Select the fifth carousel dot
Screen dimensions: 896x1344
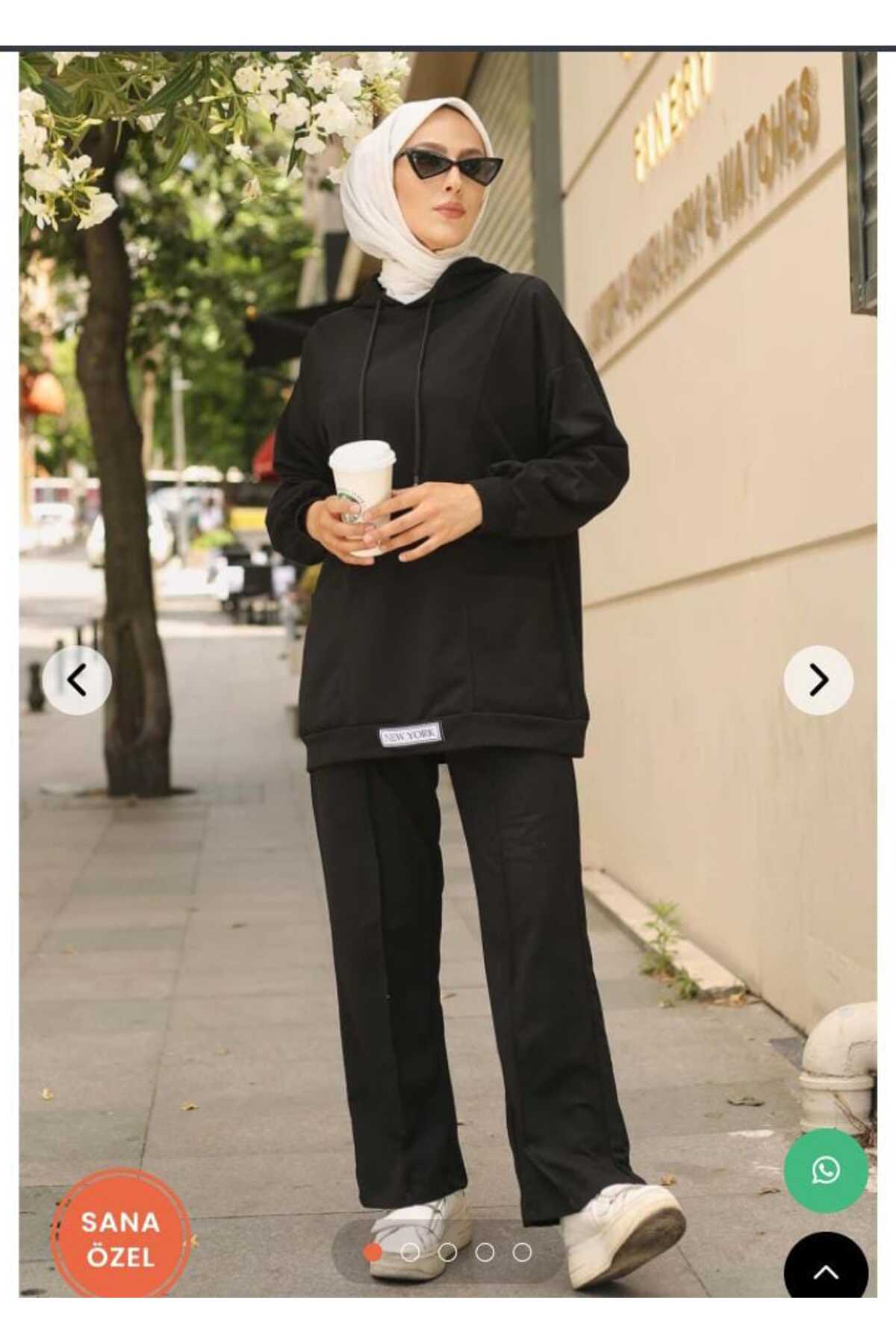point(522,1252)
